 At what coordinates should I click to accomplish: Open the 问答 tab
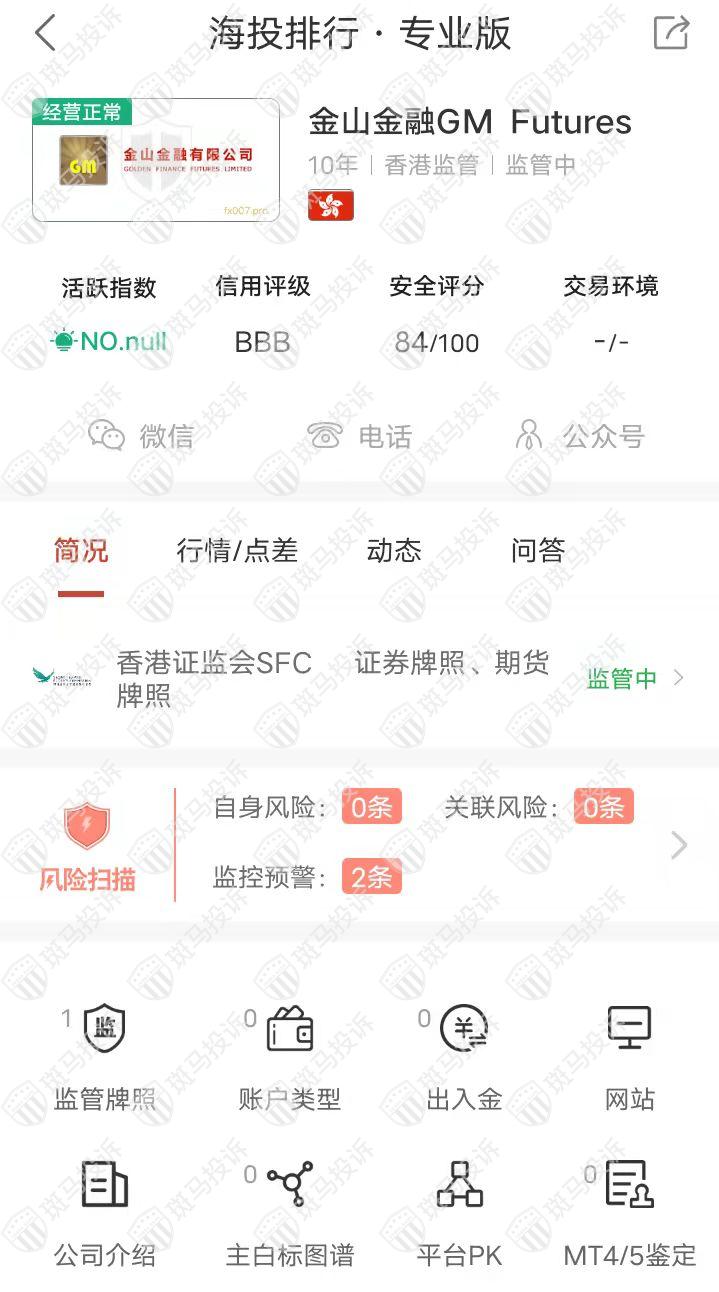pyautogui.click(x=538, y=551)
